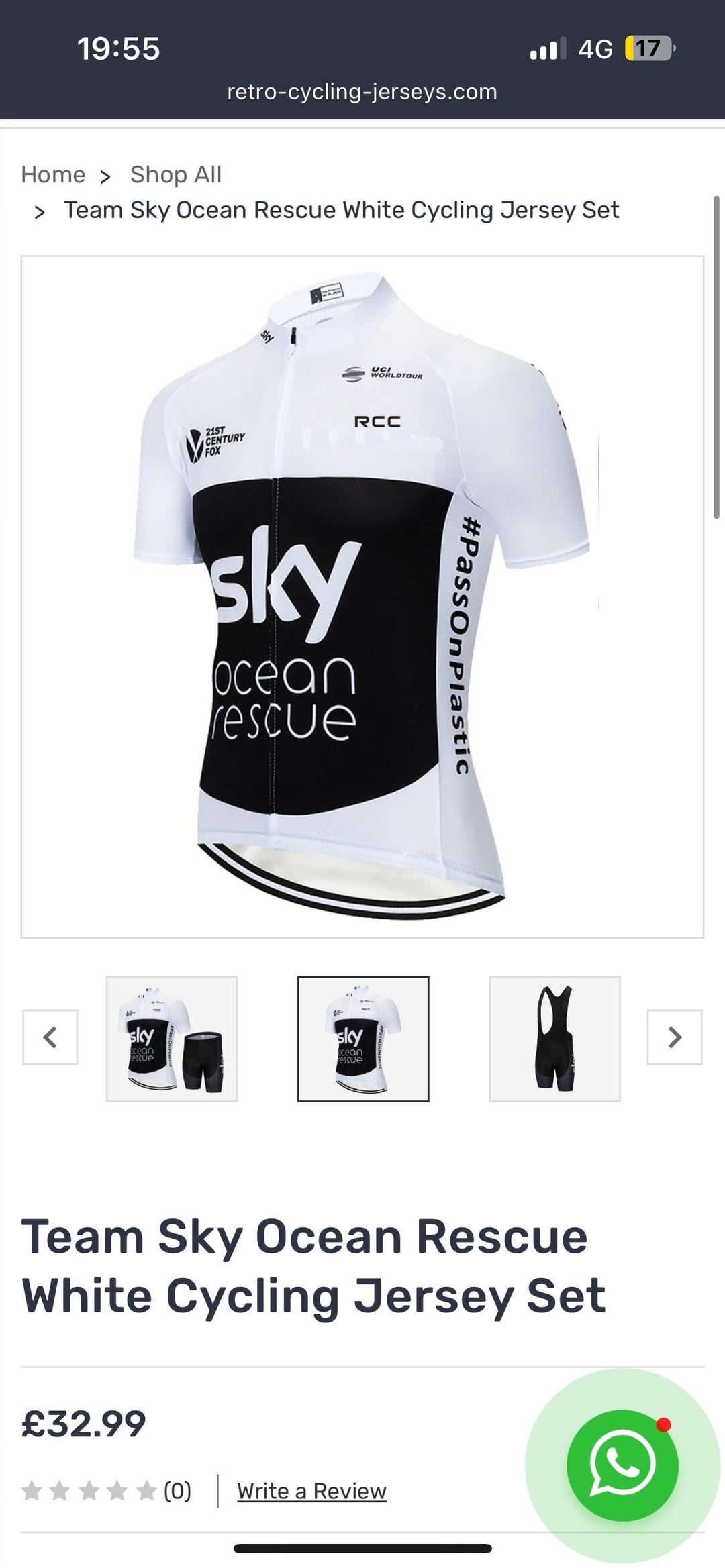Select the jersey-only thumbnail
Viewport: 725px width, 1568px height.
click(x=362, y=1038)
